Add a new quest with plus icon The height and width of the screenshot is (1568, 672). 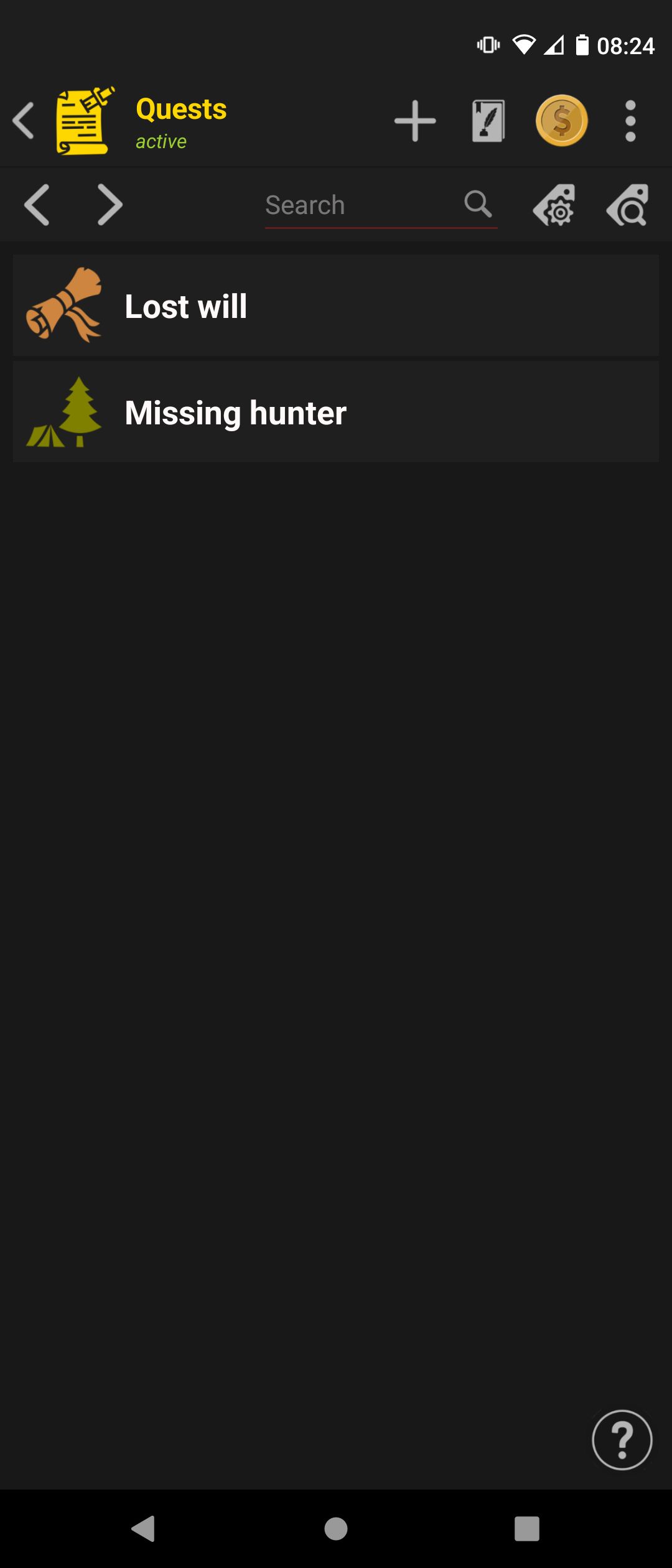point(415,121)
